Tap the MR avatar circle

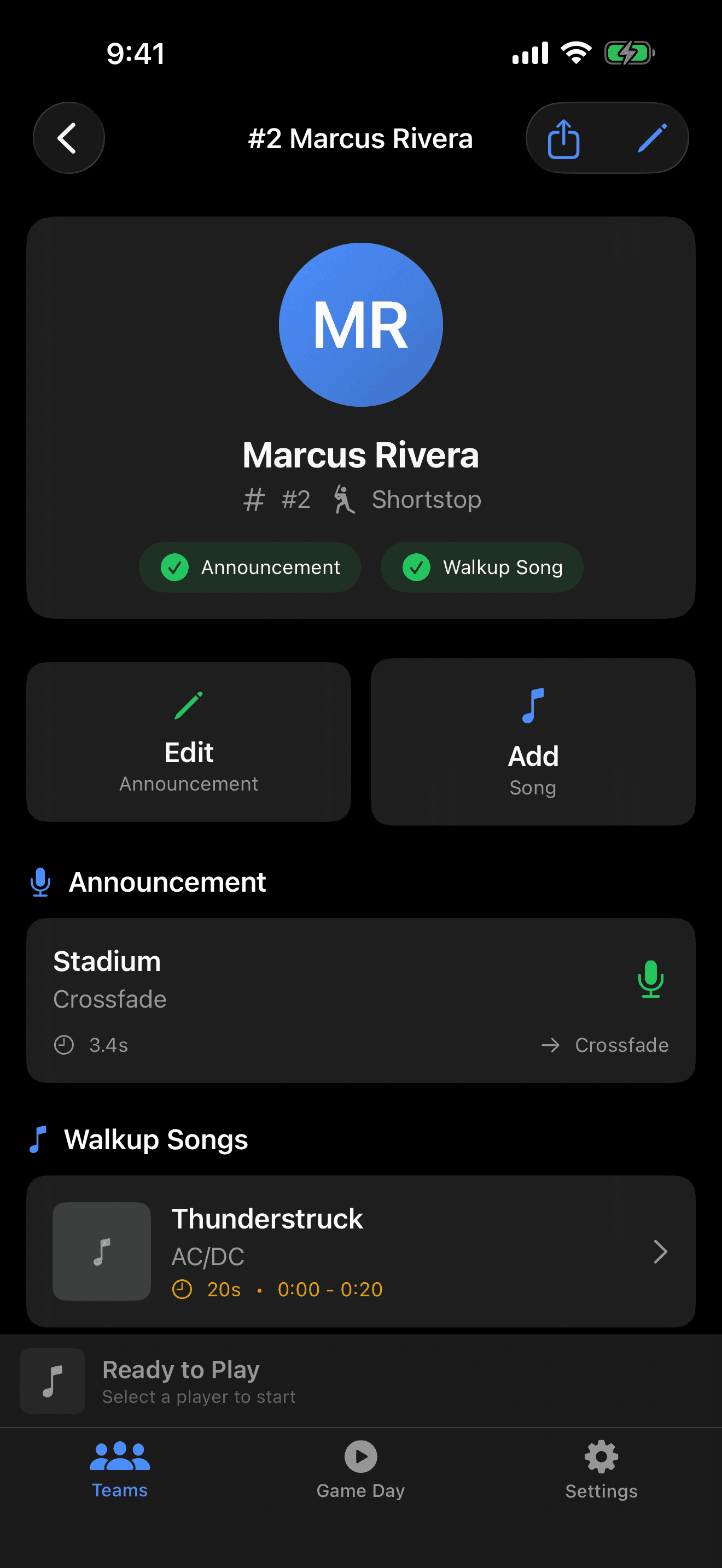[360, 324]
